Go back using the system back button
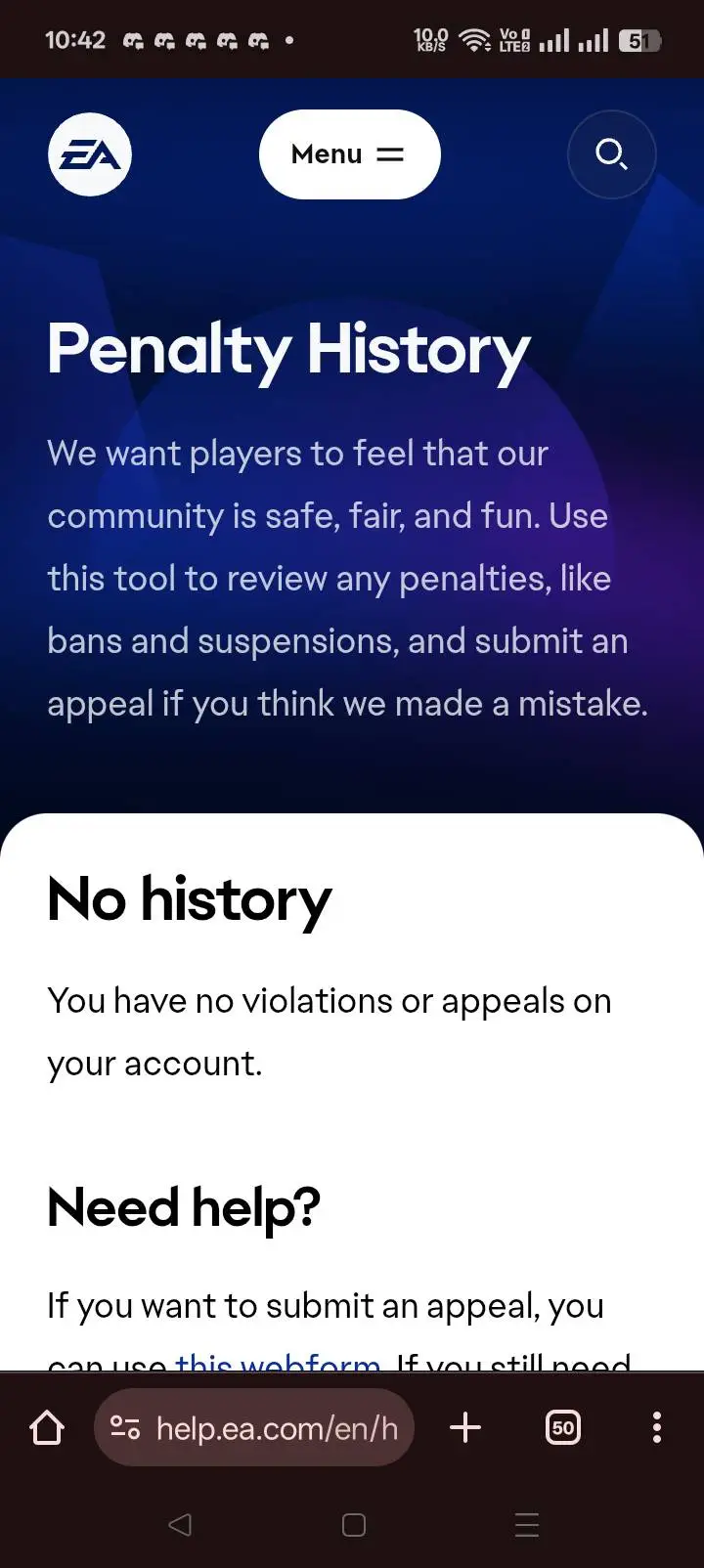Screen dimensions: 704x1568 (x=180, y=1525)
